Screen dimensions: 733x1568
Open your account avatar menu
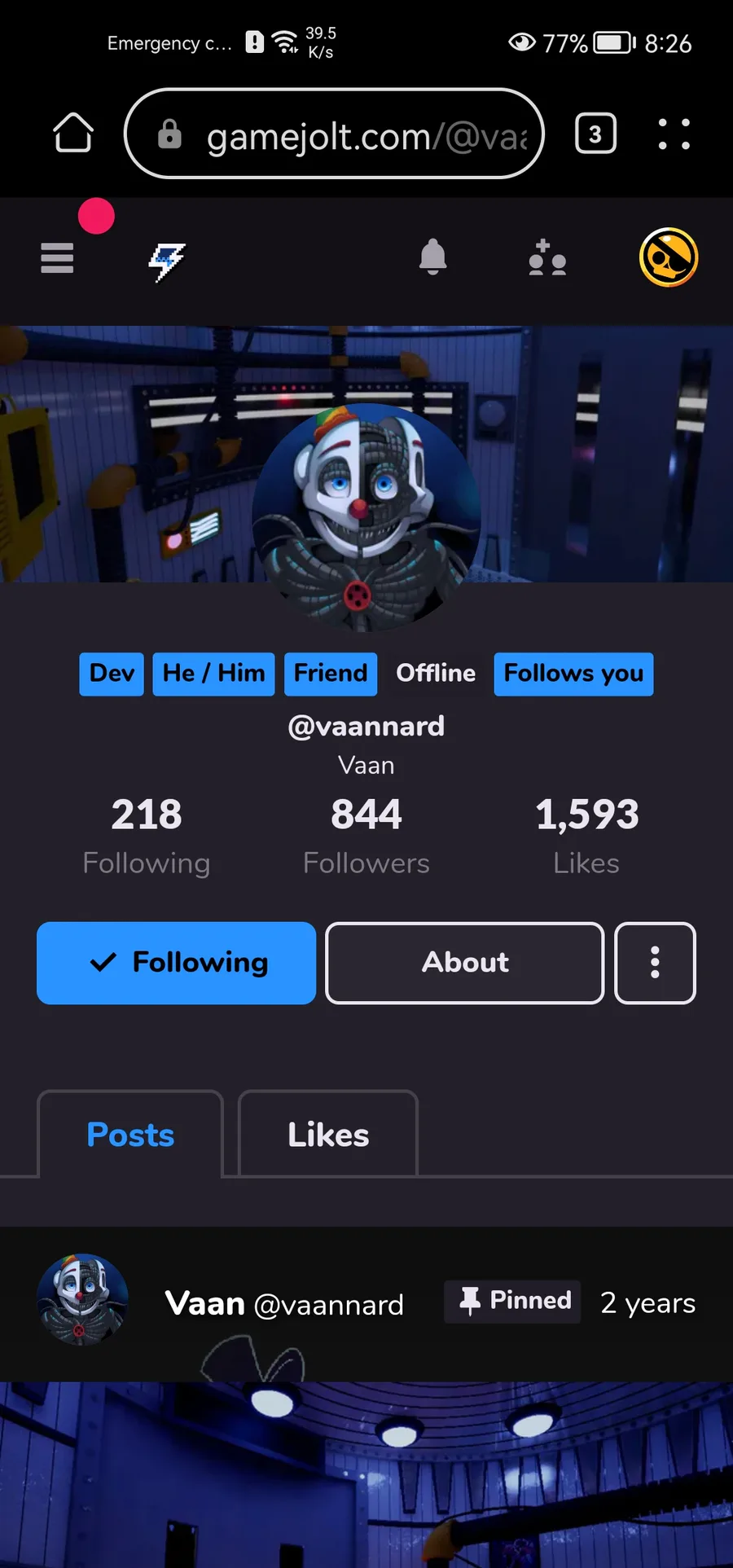pyautogui.click(x=669, y=257)
